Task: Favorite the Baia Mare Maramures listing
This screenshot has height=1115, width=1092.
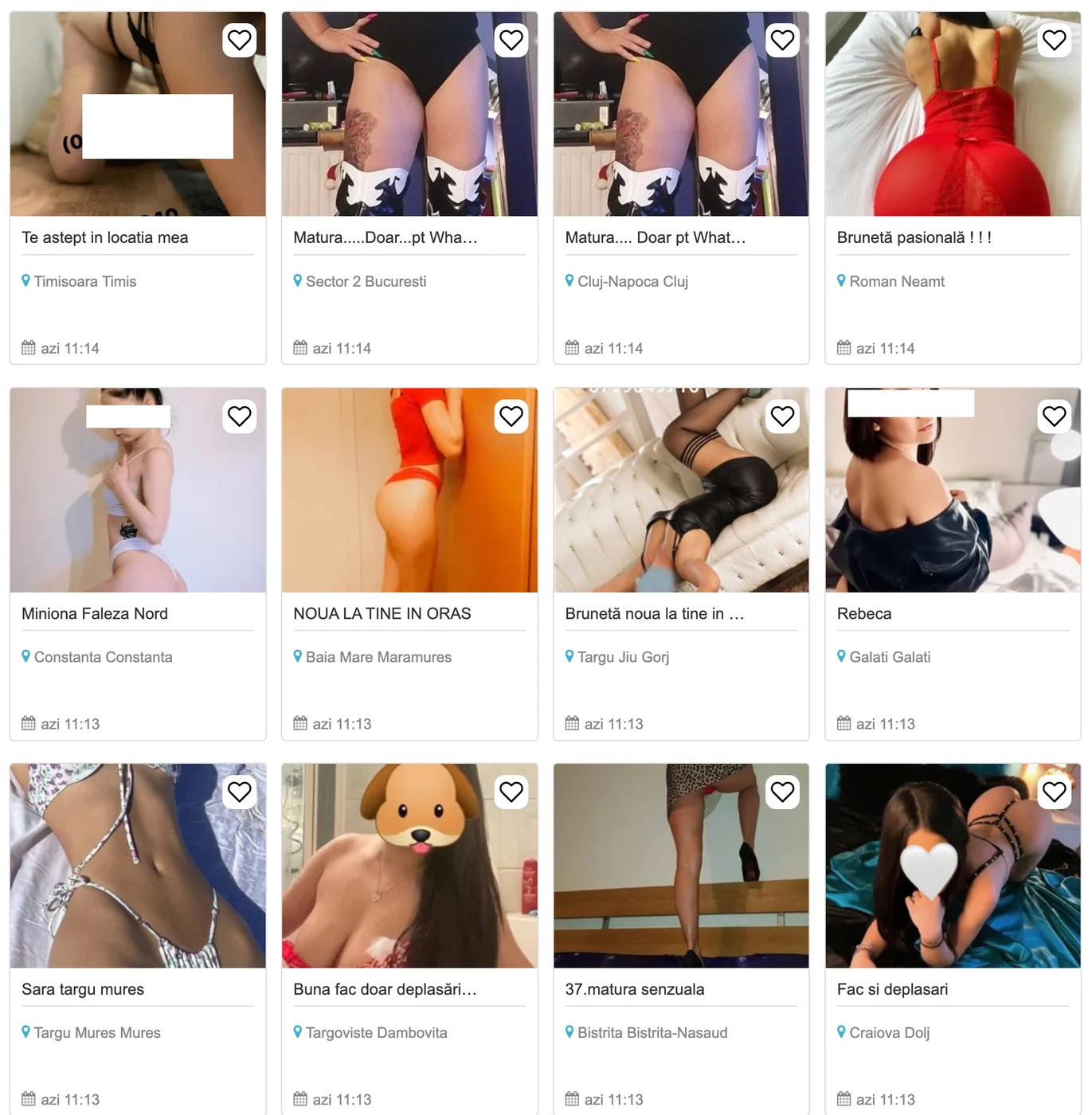Action: pyautogui.click(x=511, y=416)
